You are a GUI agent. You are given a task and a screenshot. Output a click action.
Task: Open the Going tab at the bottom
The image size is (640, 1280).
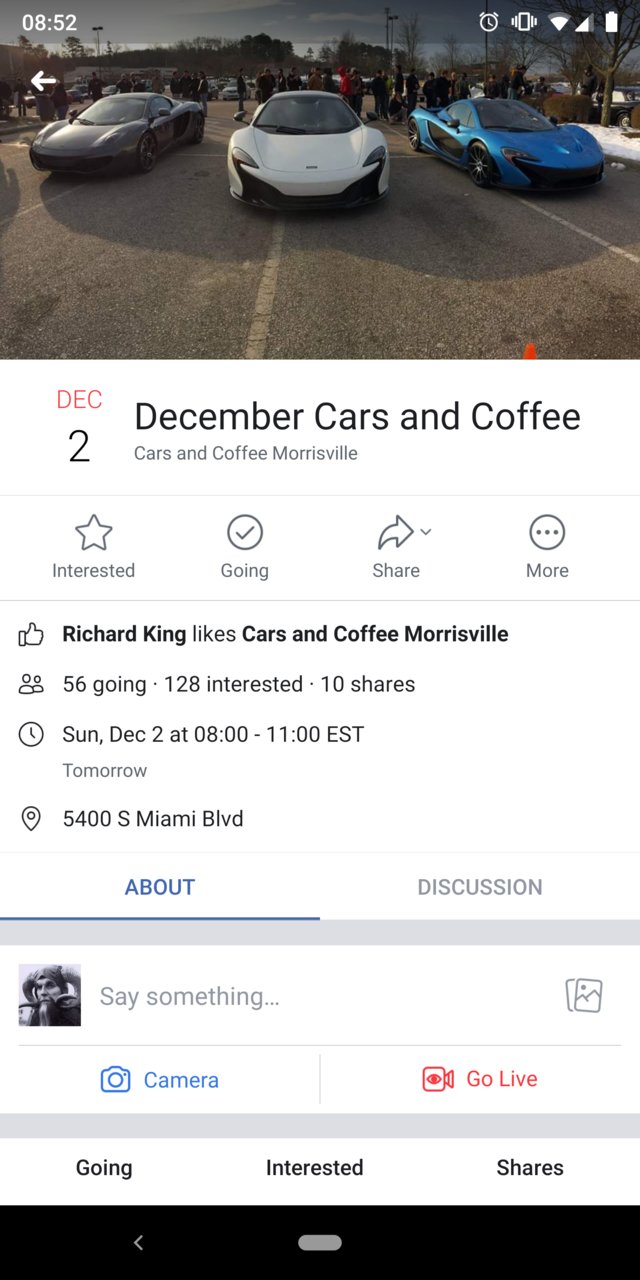point(104,1167)
